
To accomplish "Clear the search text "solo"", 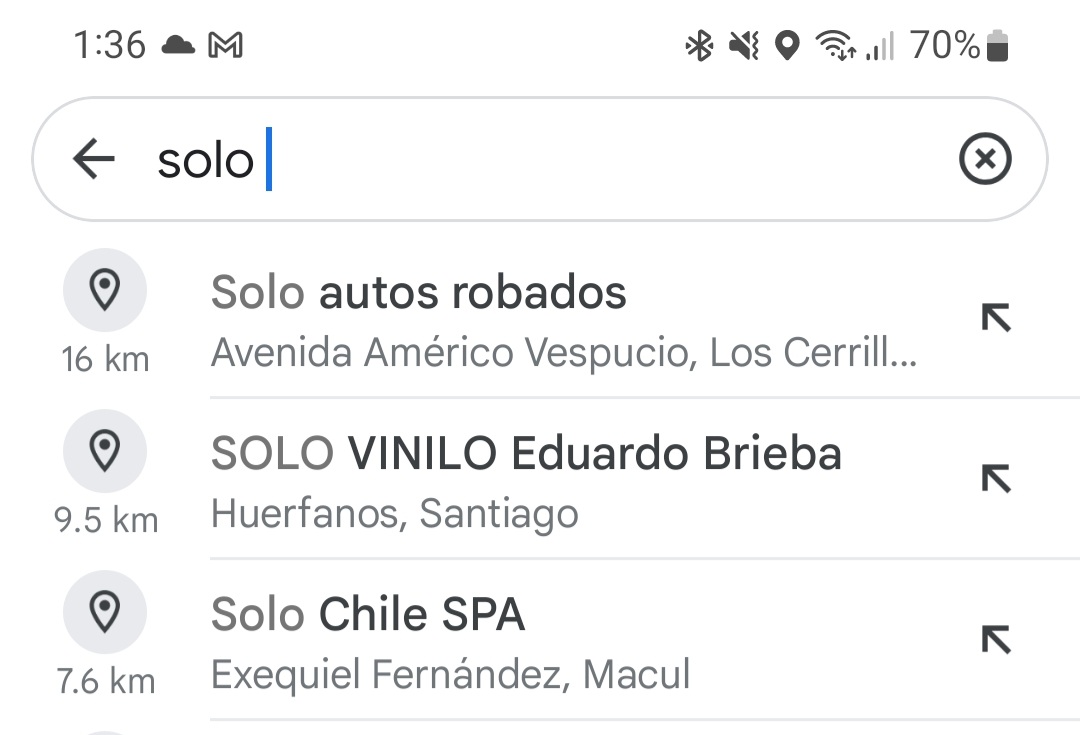I will (x=985, y=160).
